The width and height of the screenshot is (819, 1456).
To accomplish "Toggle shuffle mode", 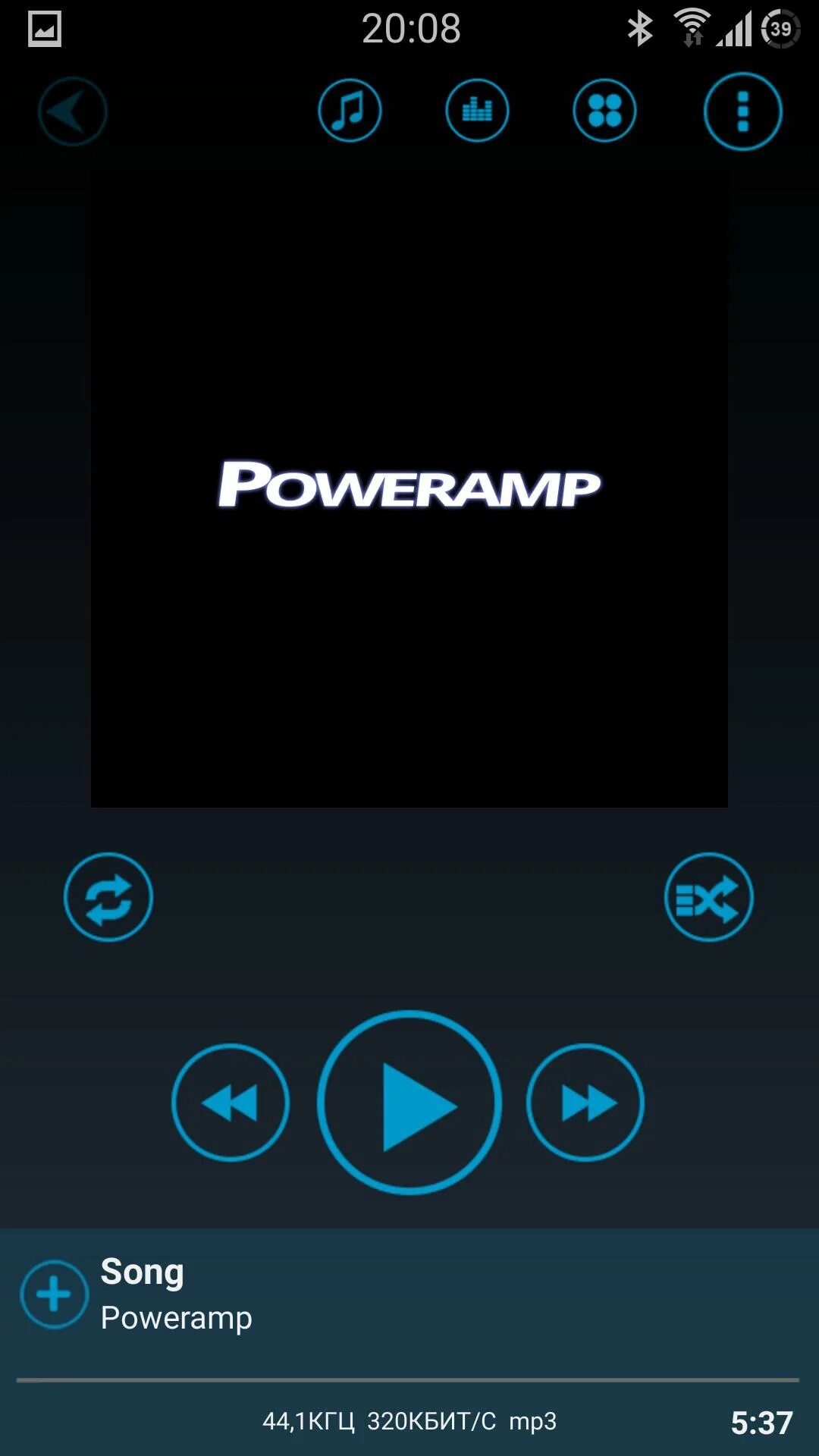I will click(708, 897).
